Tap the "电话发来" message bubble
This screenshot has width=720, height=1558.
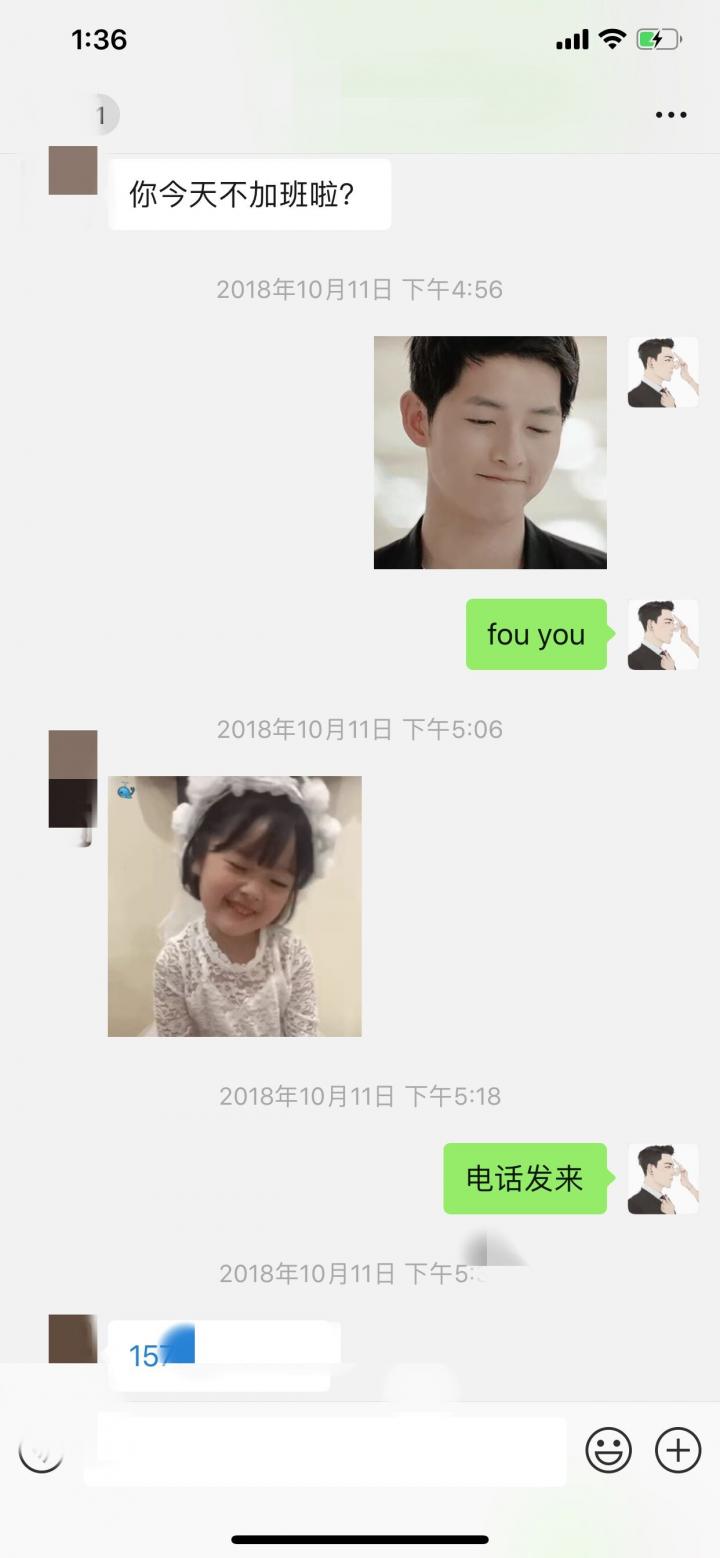coord(525,1178)
